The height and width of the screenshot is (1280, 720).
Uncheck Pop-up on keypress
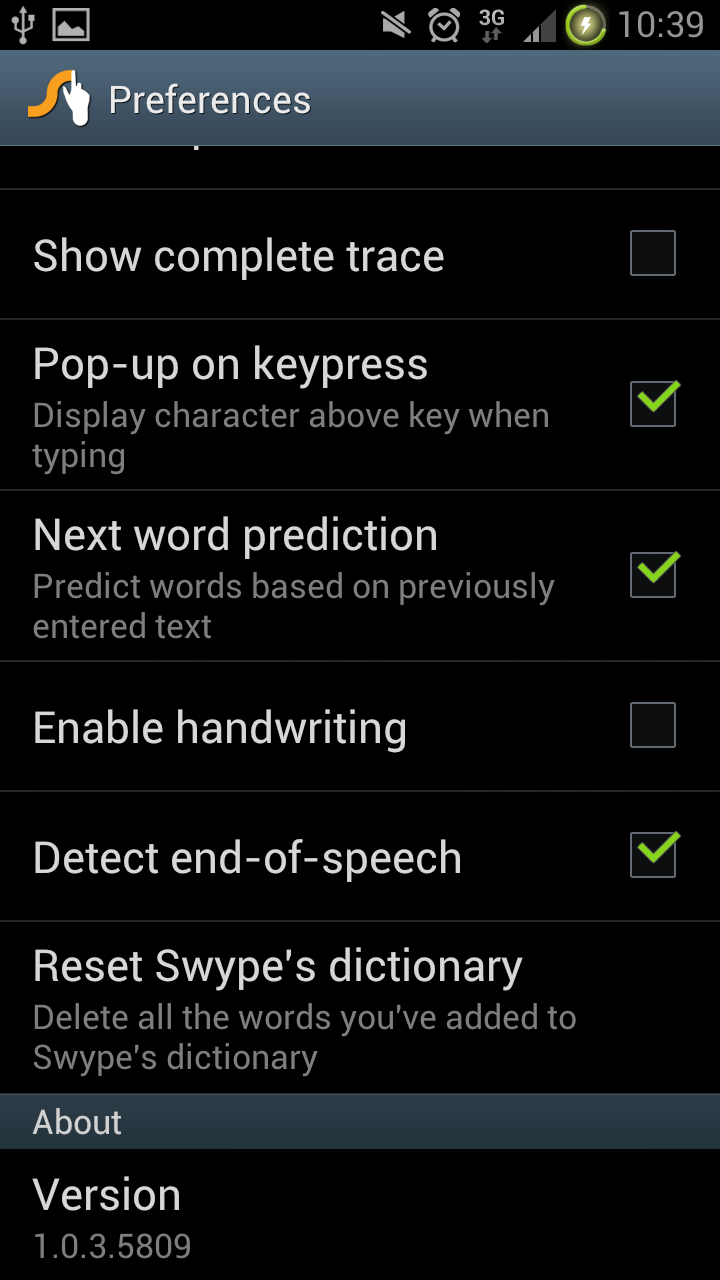[x=652, y=405]
